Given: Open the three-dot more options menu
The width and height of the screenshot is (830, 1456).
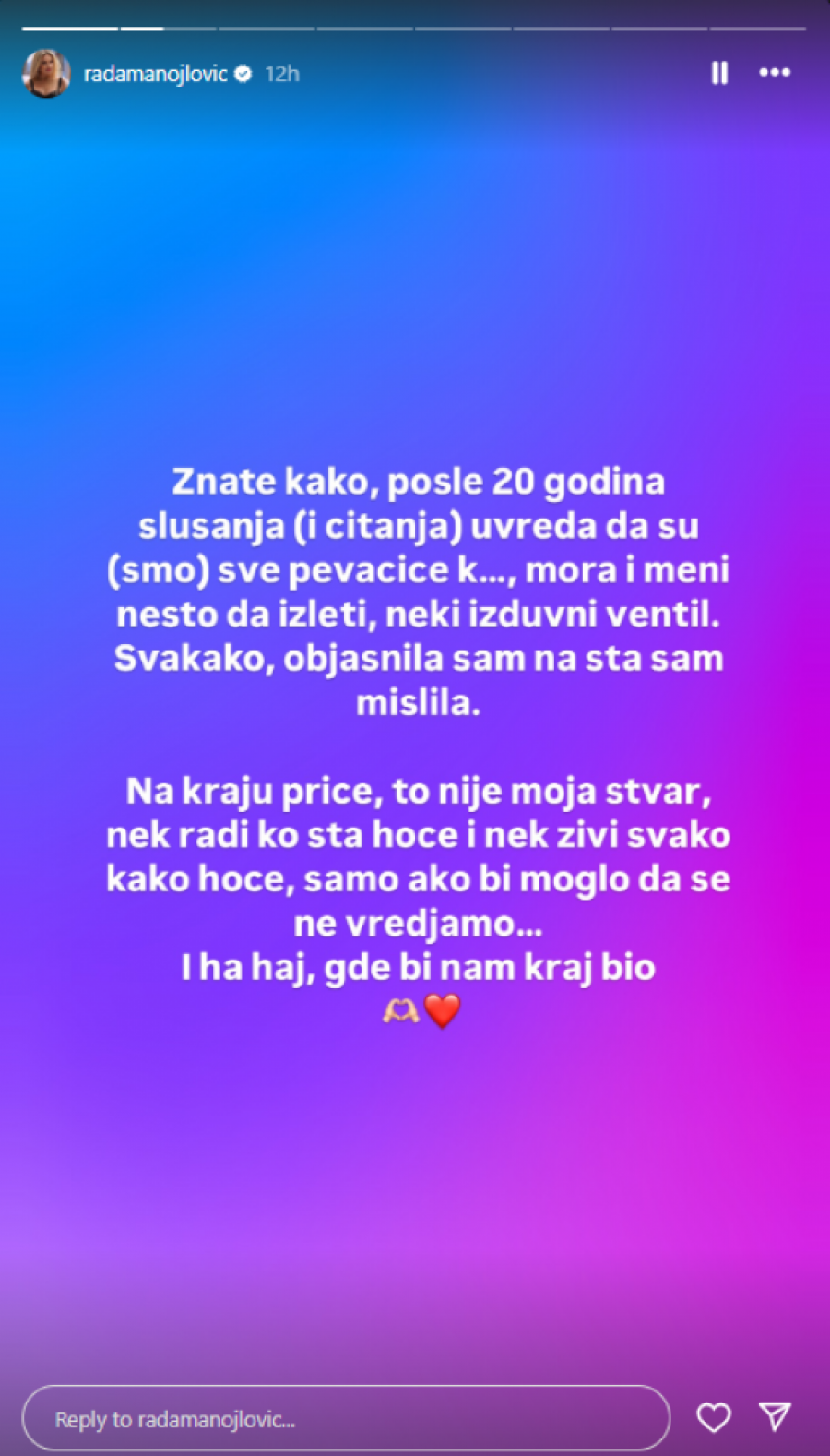Looking at the screenshot, I should pyautogui.click(x=775, y=73).
